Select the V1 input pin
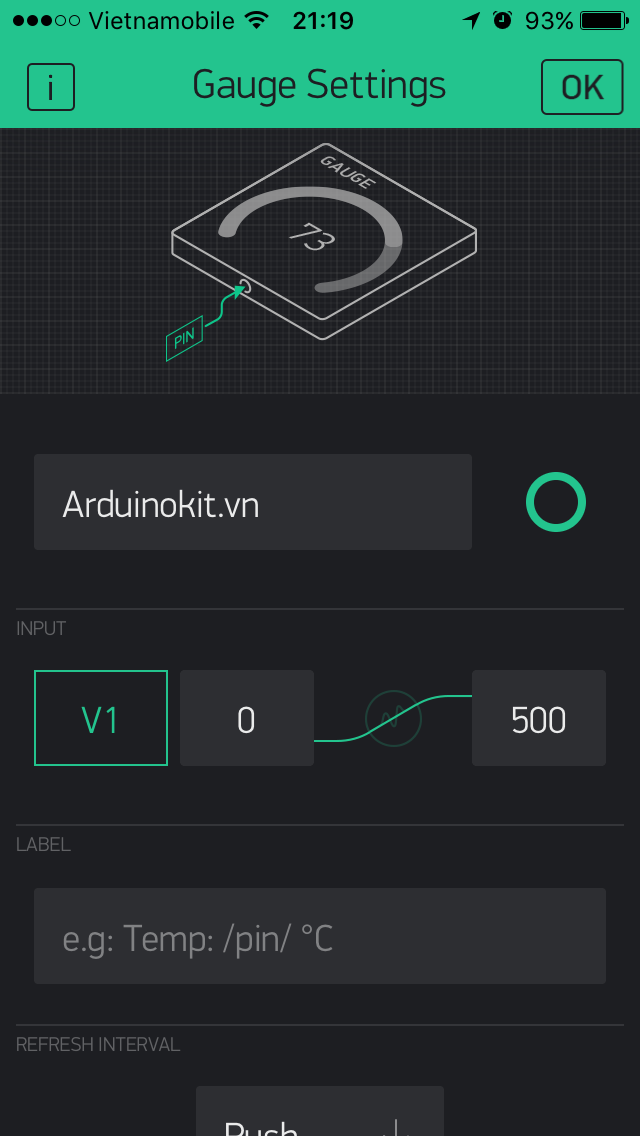640x1136 pixels. [101, 718]
